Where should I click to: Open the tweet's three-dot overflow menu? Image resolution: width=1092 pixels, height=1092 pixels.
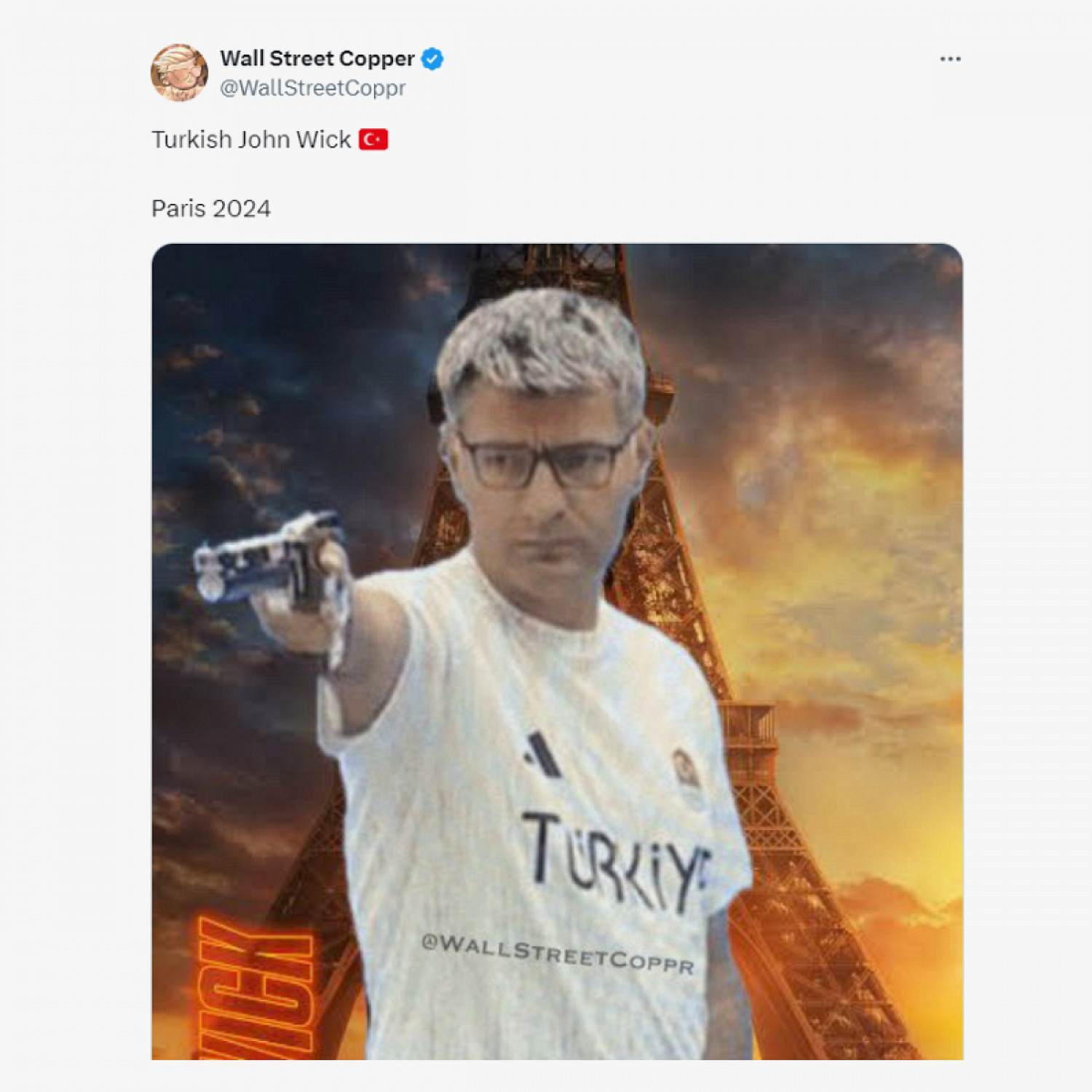click(950, 59)
